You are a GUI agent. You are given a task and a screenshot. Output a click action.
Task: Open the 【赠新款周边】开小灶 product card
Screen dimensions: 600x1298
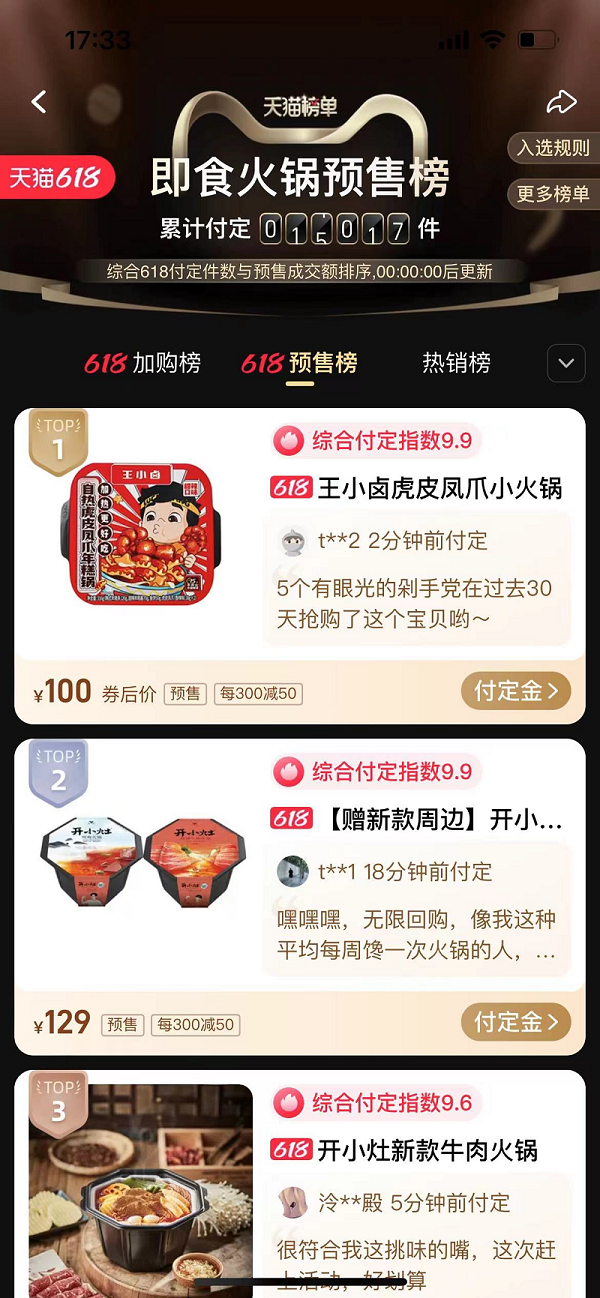click(439, 819)
